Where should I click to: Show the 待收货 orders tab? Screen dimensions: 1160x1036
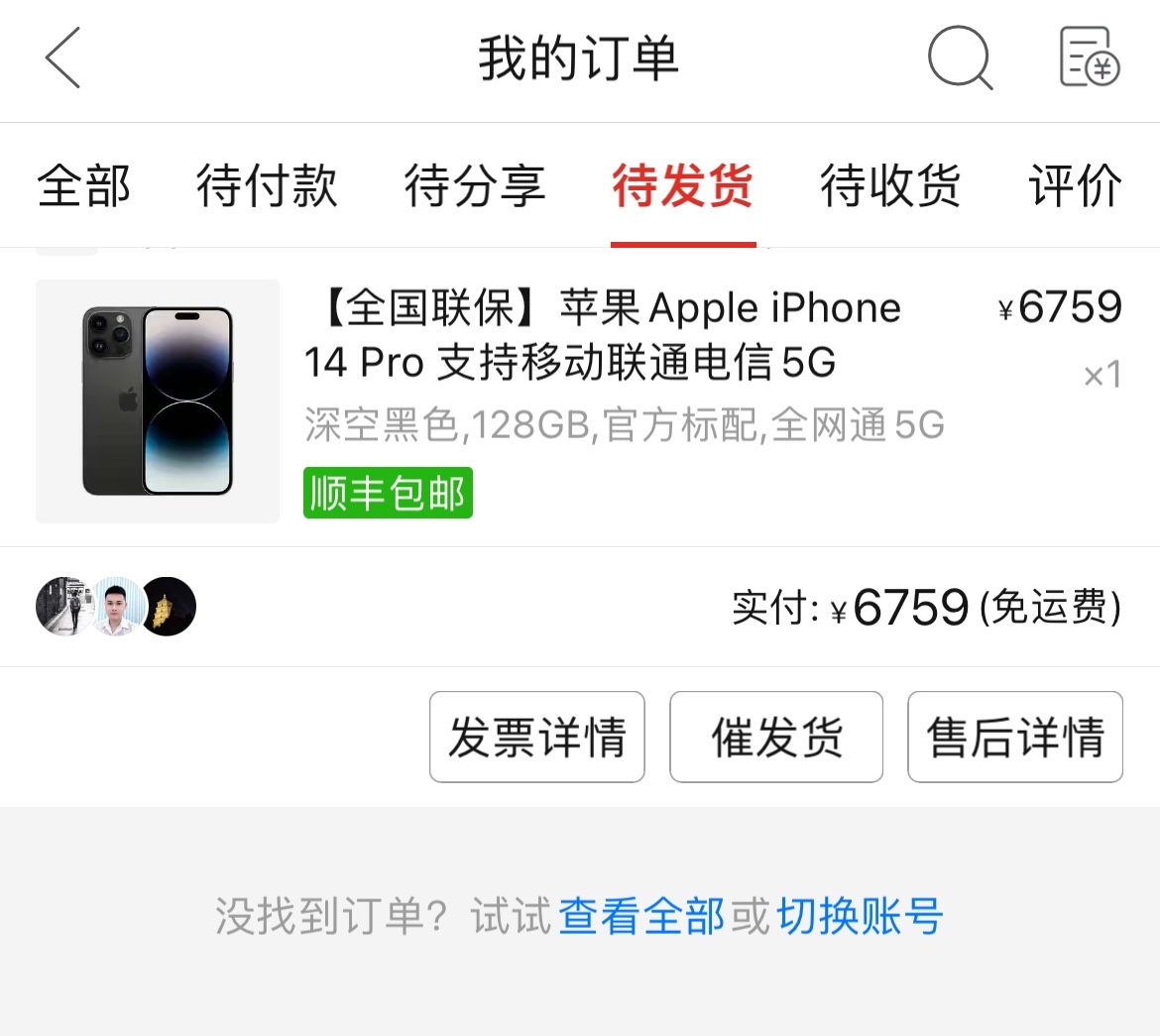[890, 186]
